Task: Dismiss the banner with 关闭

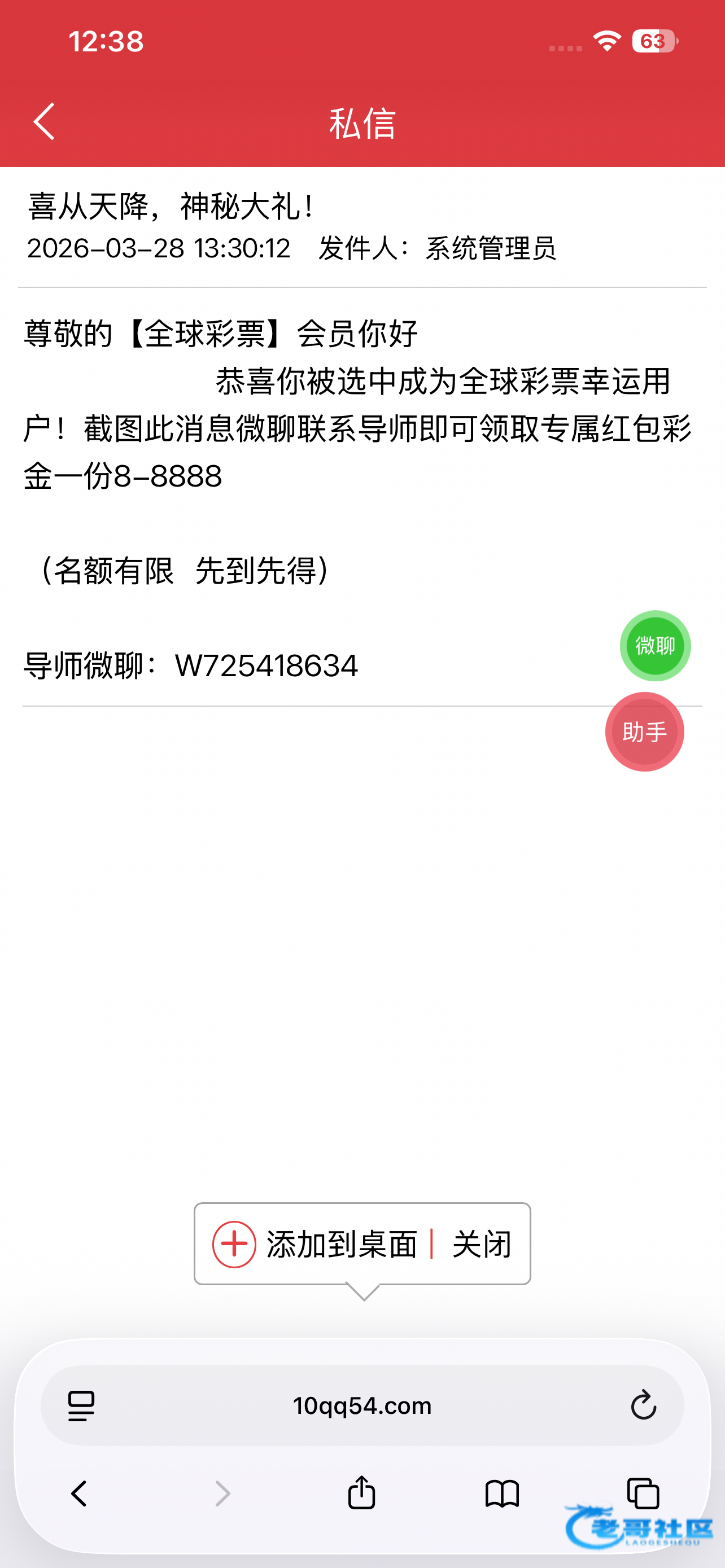Action: point(482,1243)
